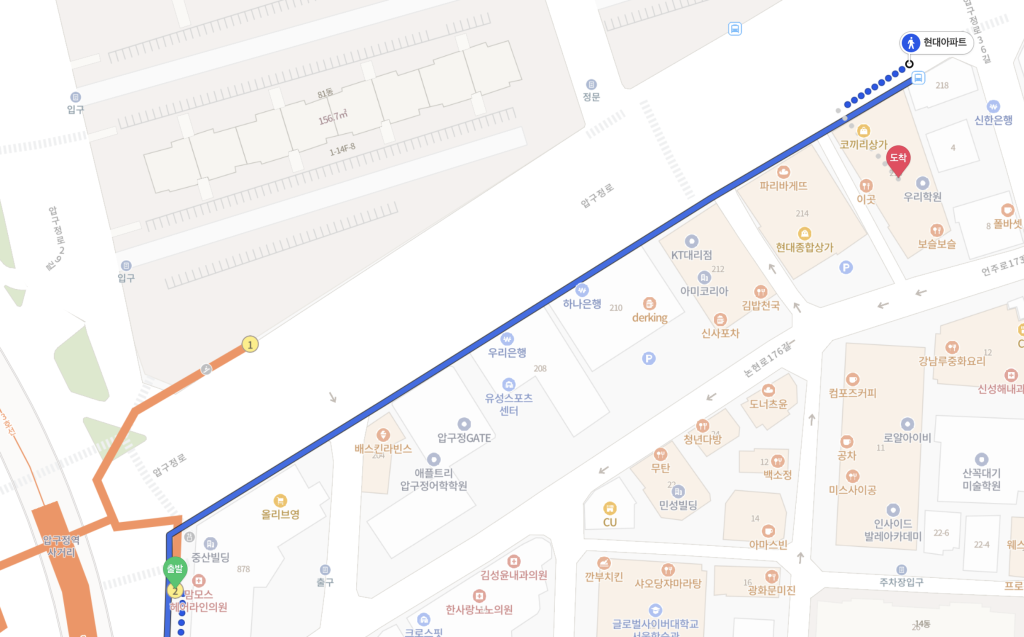1024x637 pixels.
Task: Open the CU convenience store marker
Action: click(609, 508)
